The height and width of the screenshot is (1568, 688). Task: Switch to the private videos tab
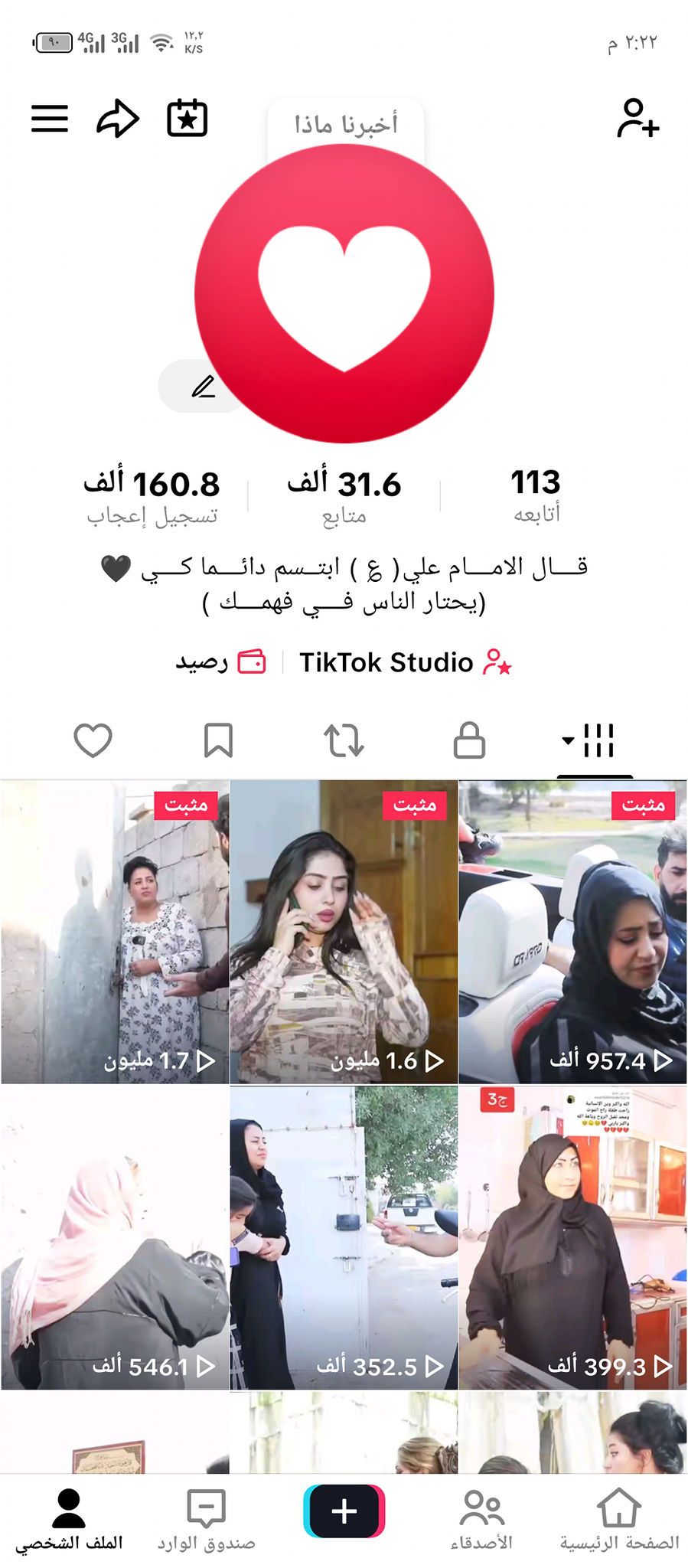pos(469,740)
